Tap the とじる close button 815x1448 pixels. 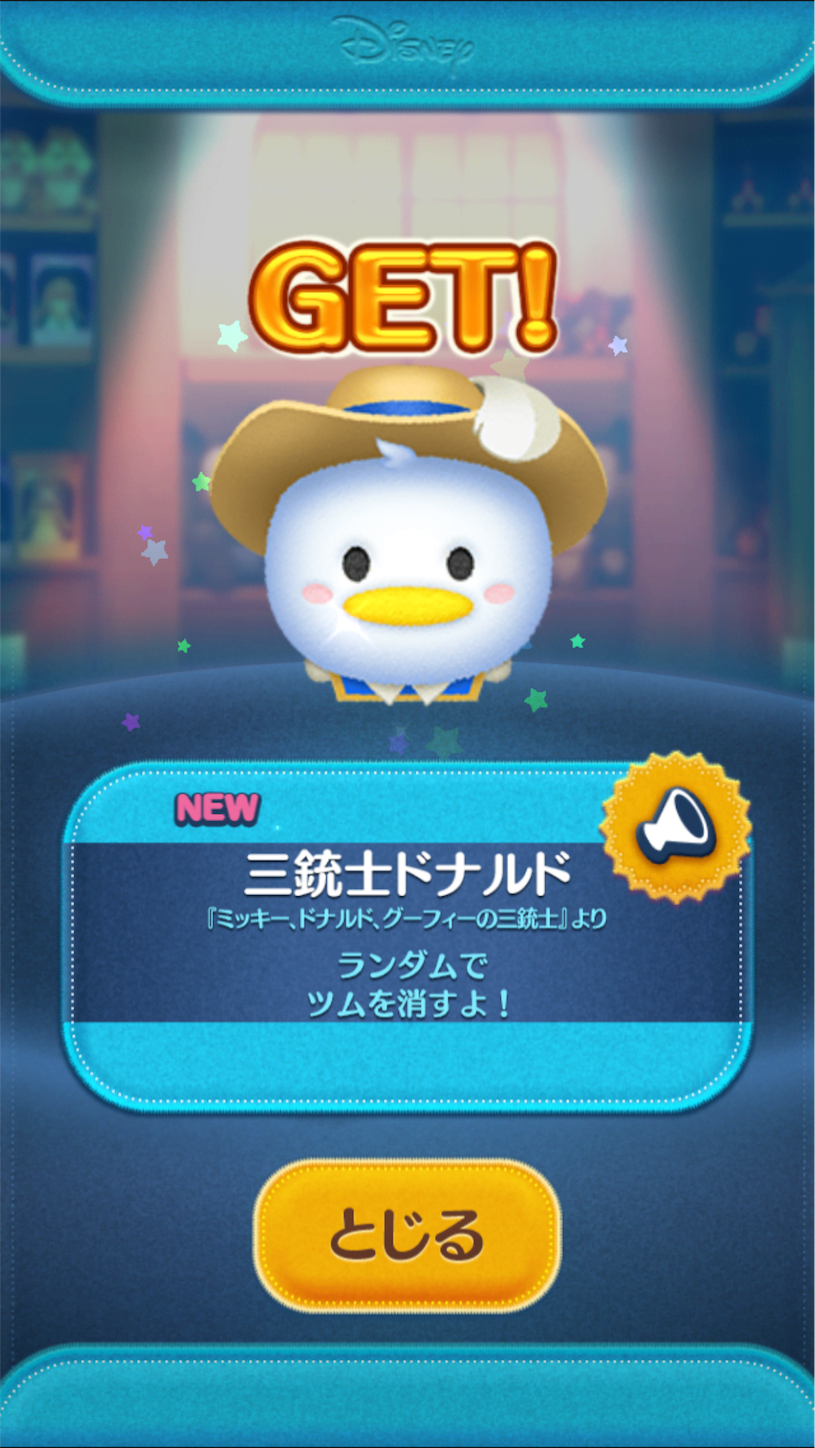[x=407, y=1236]
